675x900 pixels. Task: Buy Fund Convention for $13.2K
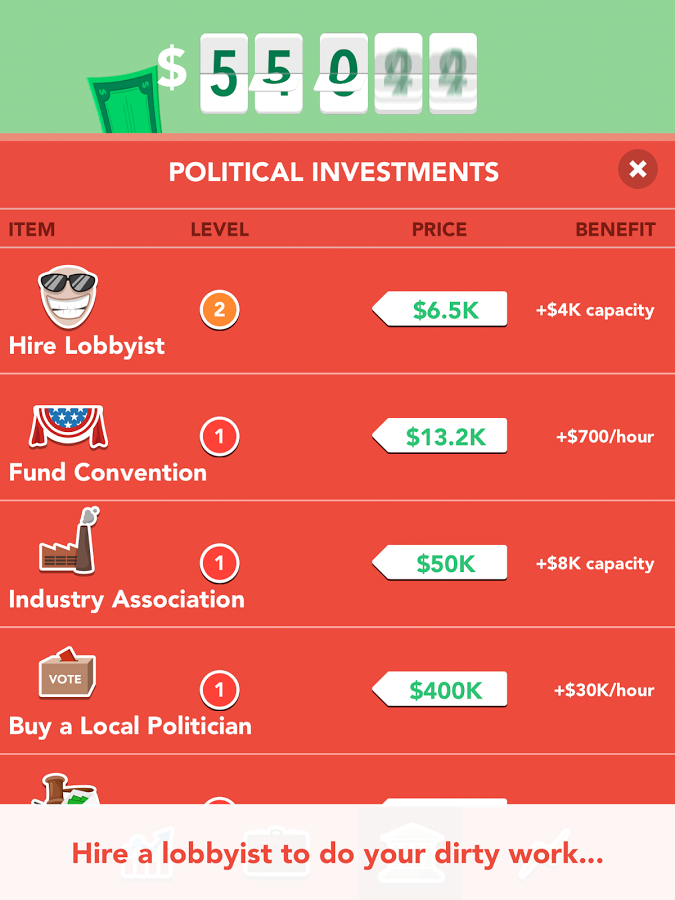pyautogui.click(x=443, y=436)
